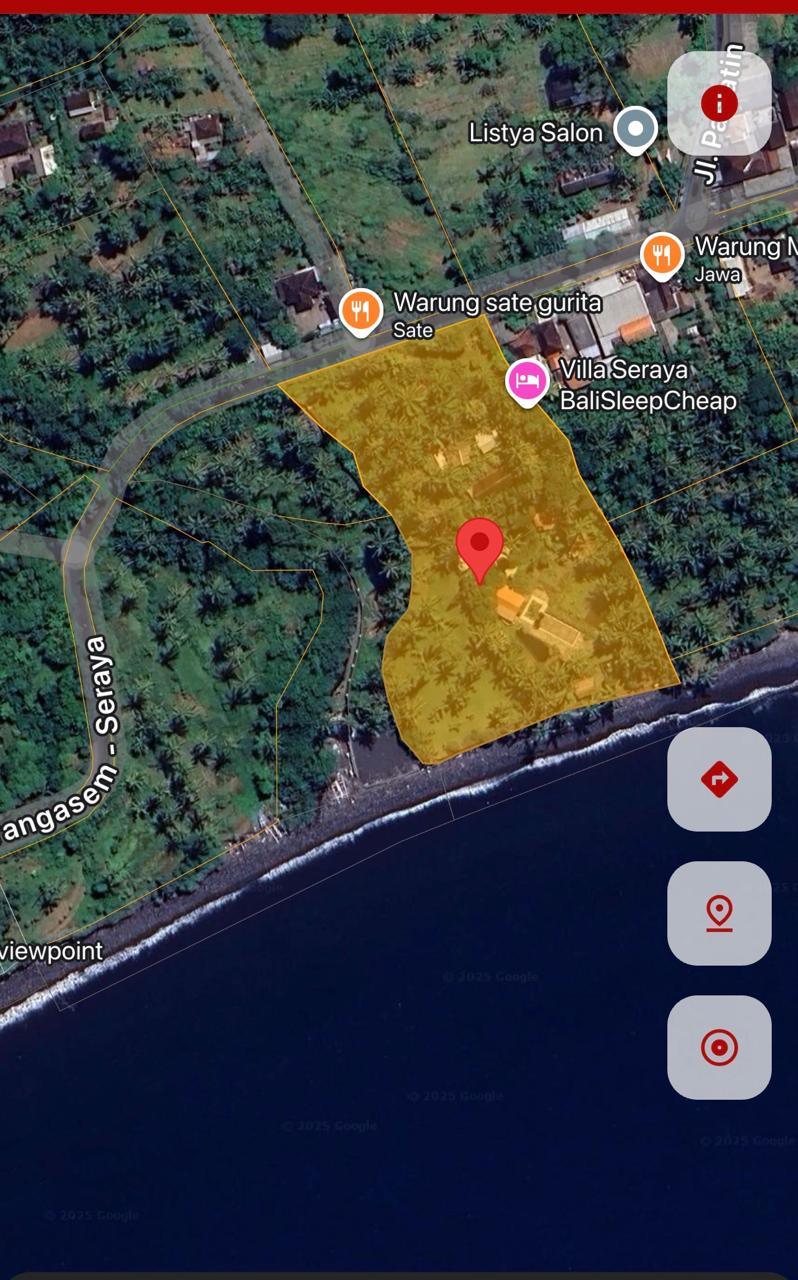Open the Warung restaurant marker labeled Jawa
The width and height of the screenshot is (798, 1280).
point(662,255)
